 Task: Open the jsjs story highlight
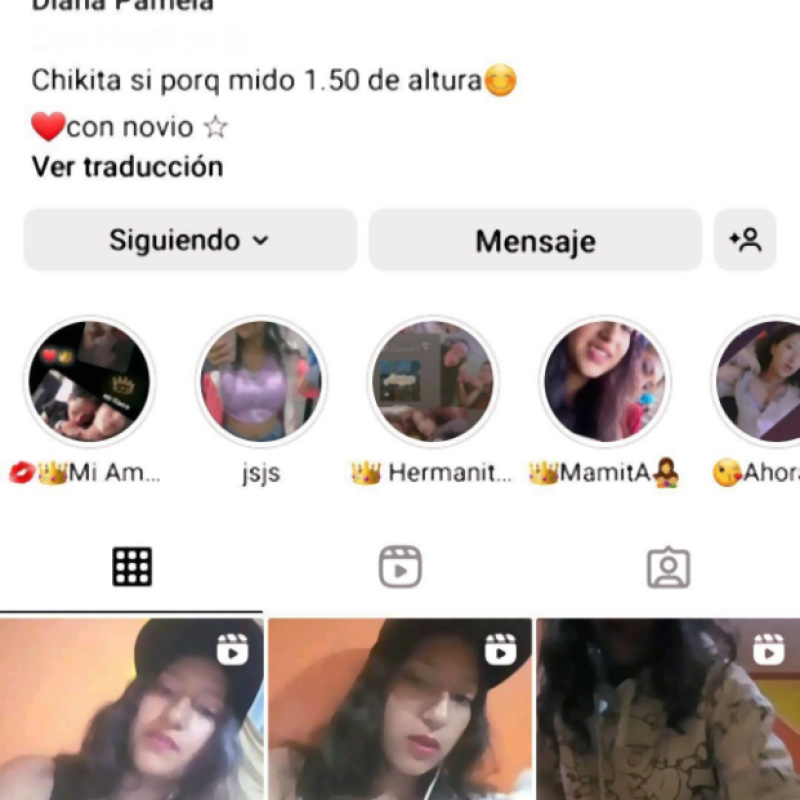tap(261, 382)
